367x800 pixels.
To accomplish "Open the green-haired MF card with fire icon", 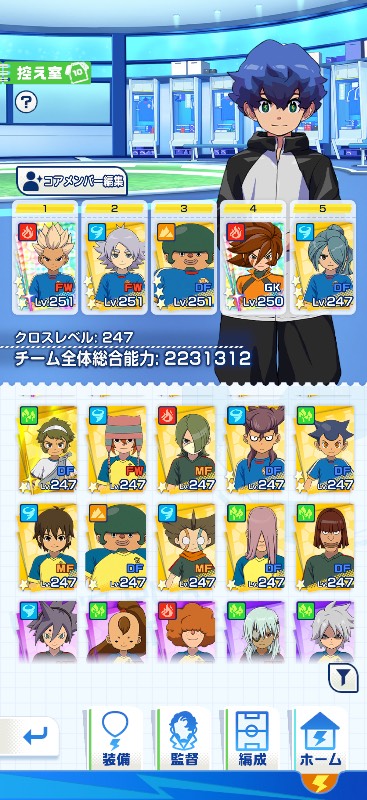I will coord(186,449).
